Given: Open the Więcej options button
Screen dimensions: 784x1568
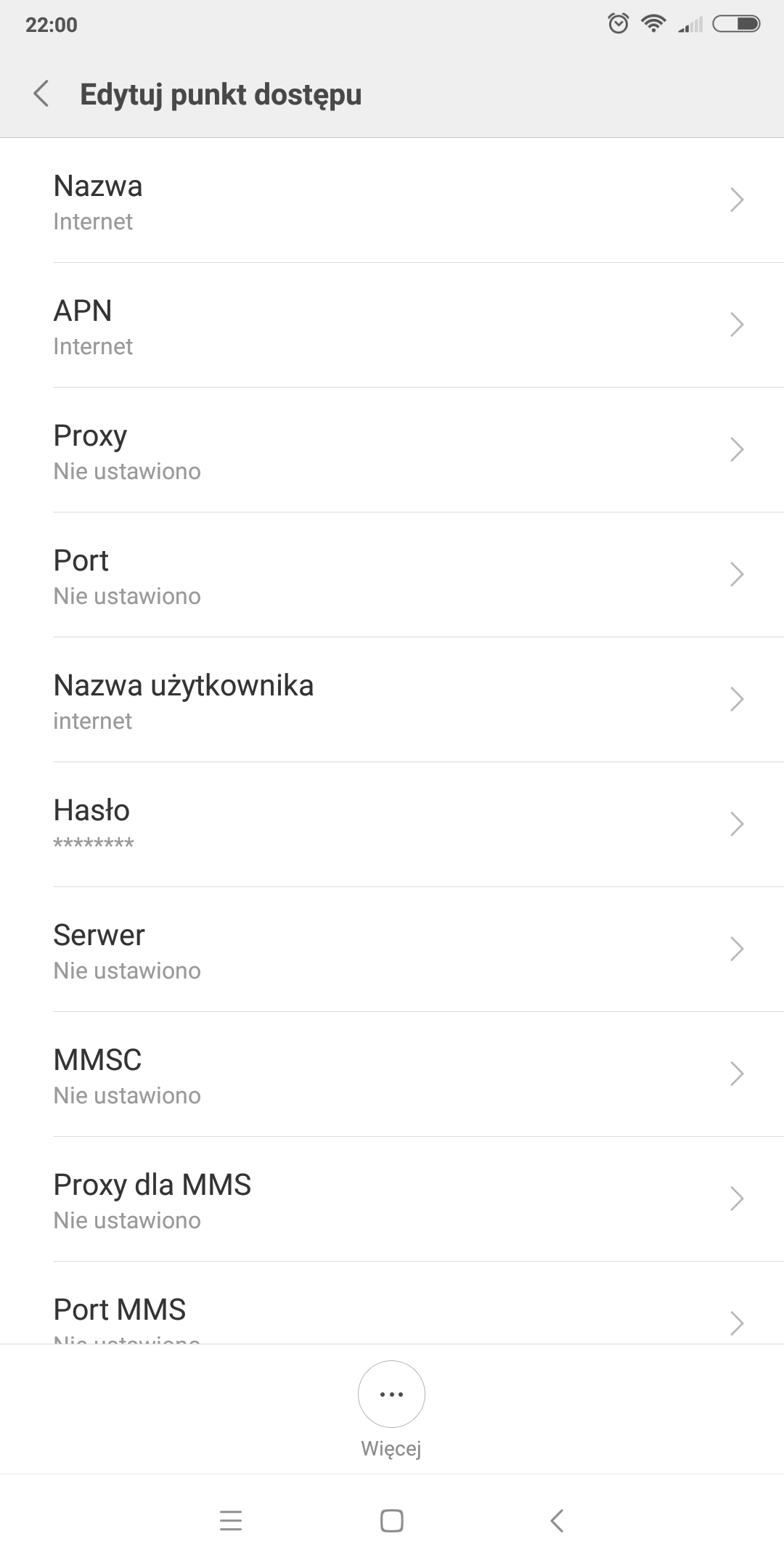Looking at the screenshot, I should click(391, 1395).
